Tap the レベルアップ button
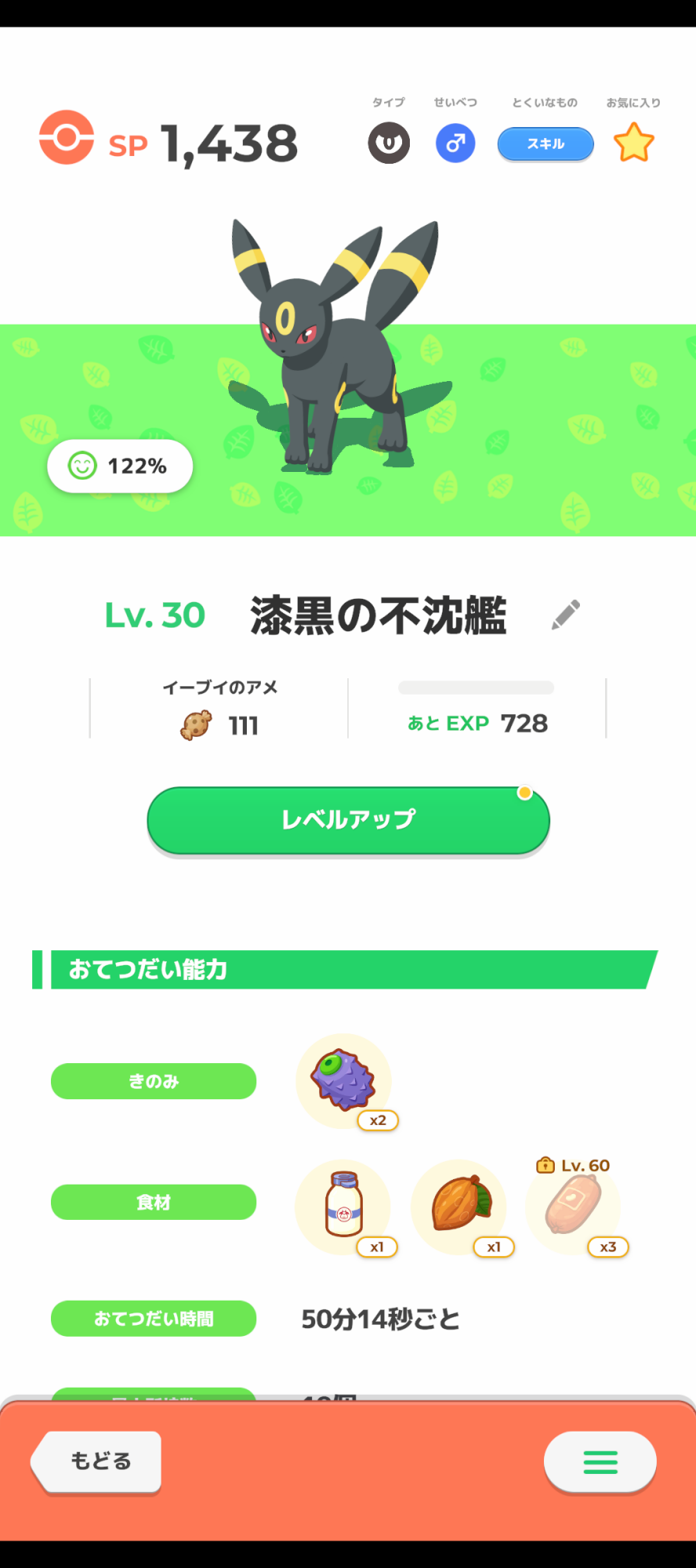 coord(348,820)
